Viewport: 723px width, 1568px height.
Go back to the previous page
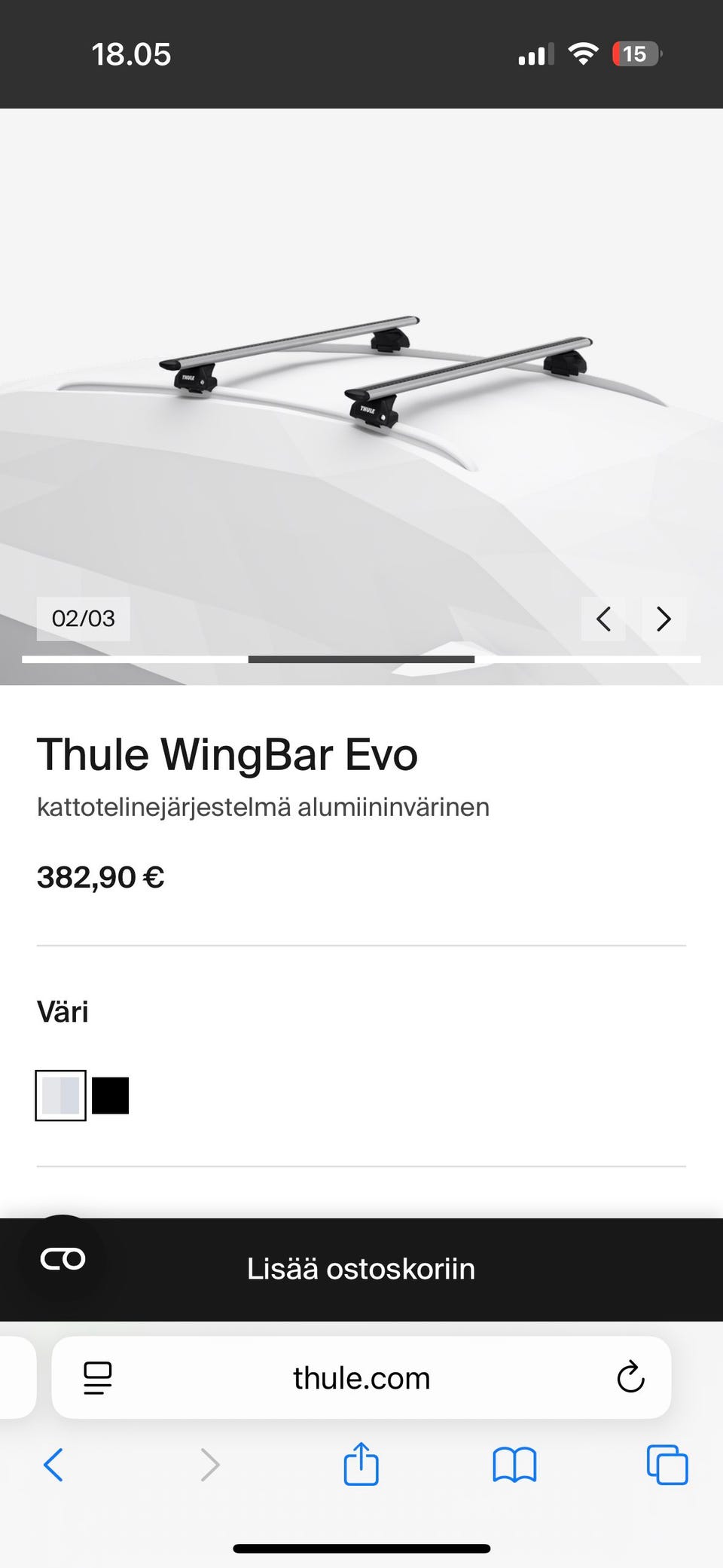(x=53, y=1465)
